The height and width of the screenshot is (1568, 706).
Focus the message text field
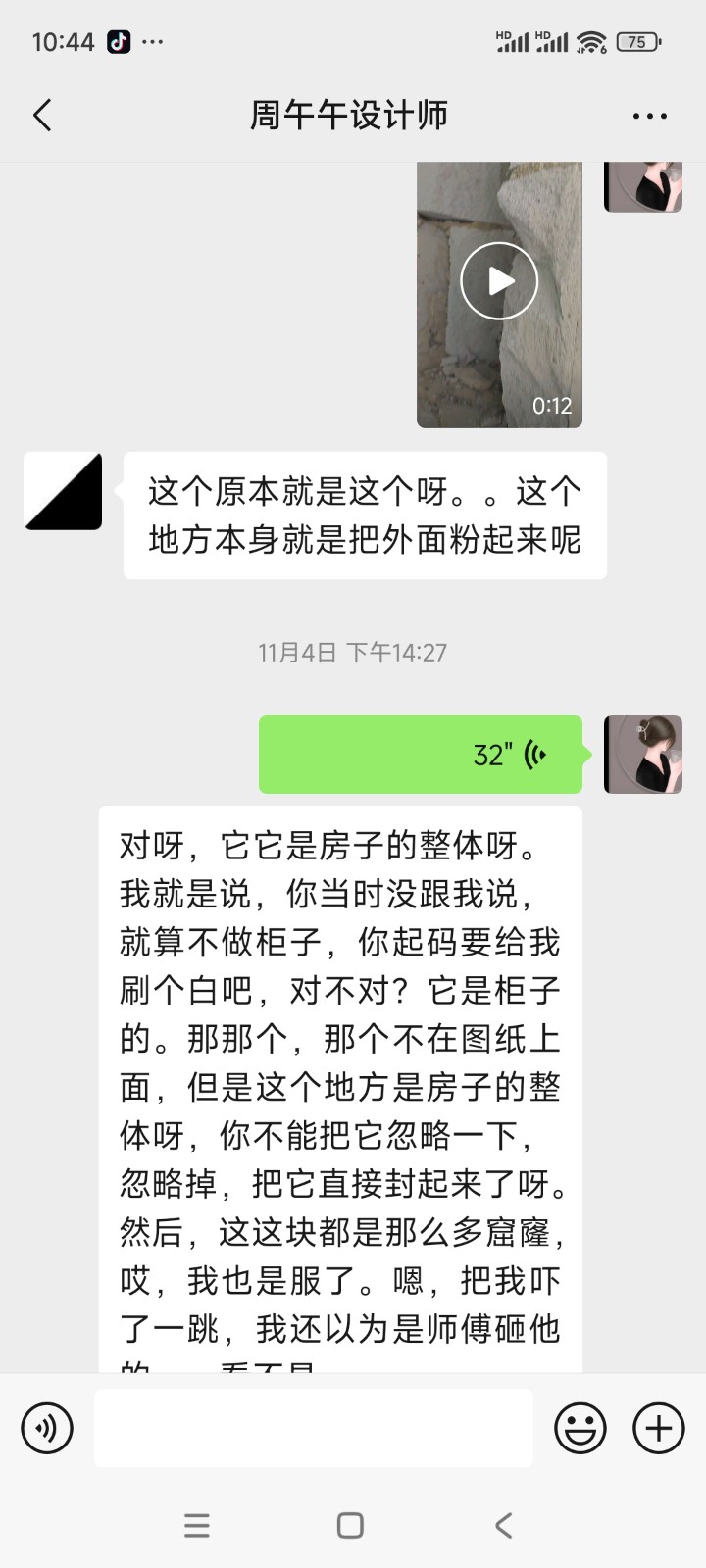tap(314, 1428)
